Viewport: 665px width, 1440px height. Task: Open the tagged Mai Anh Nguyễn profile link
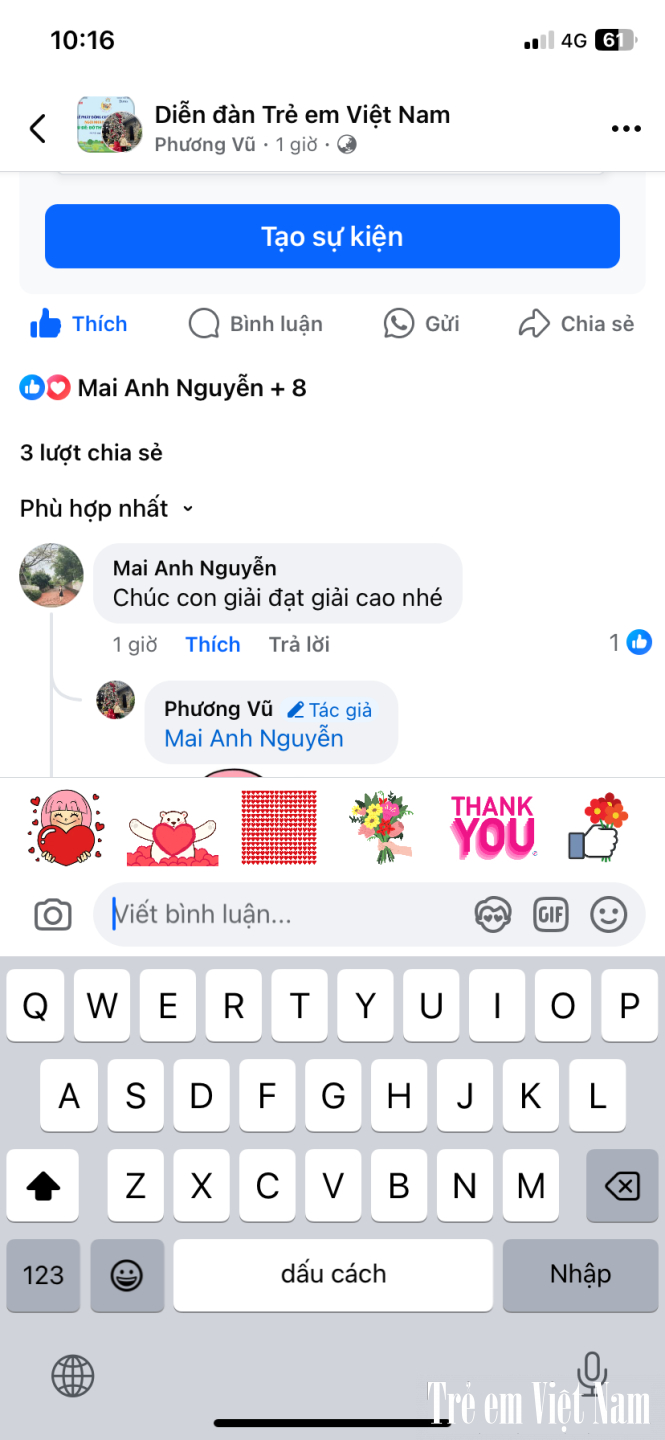pyautogui.click(x=254, y=739)
